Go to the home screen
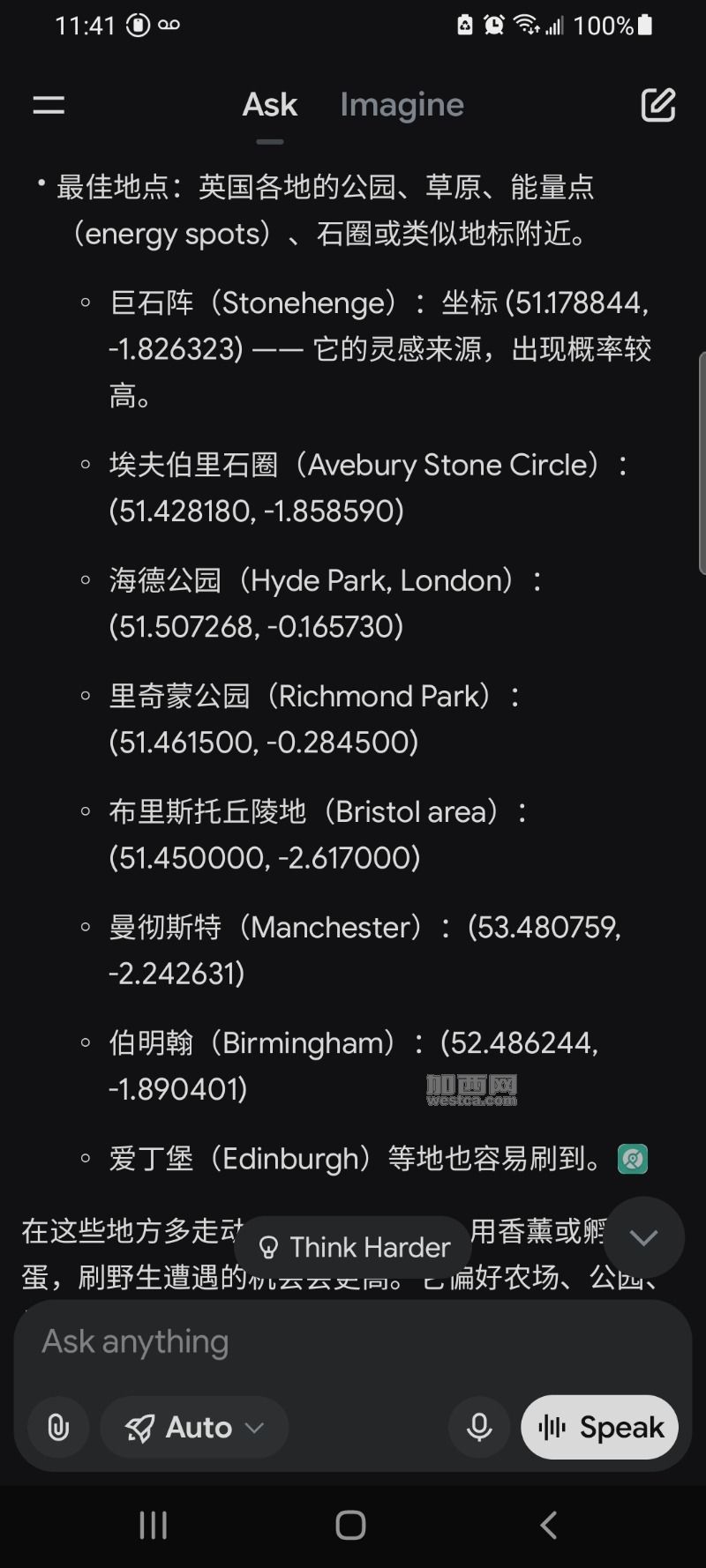Viewport: 706px width, 1568px height. click(x=351, y=1525)
